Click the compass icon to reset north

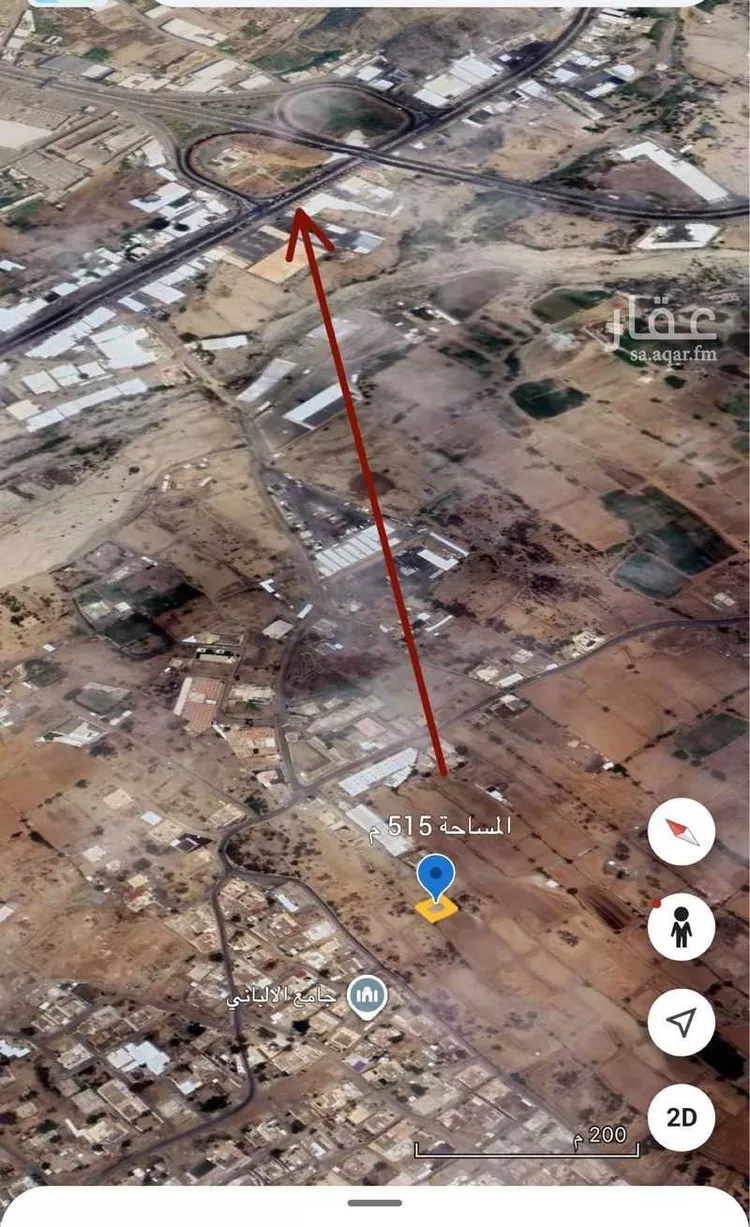point(681,833)
